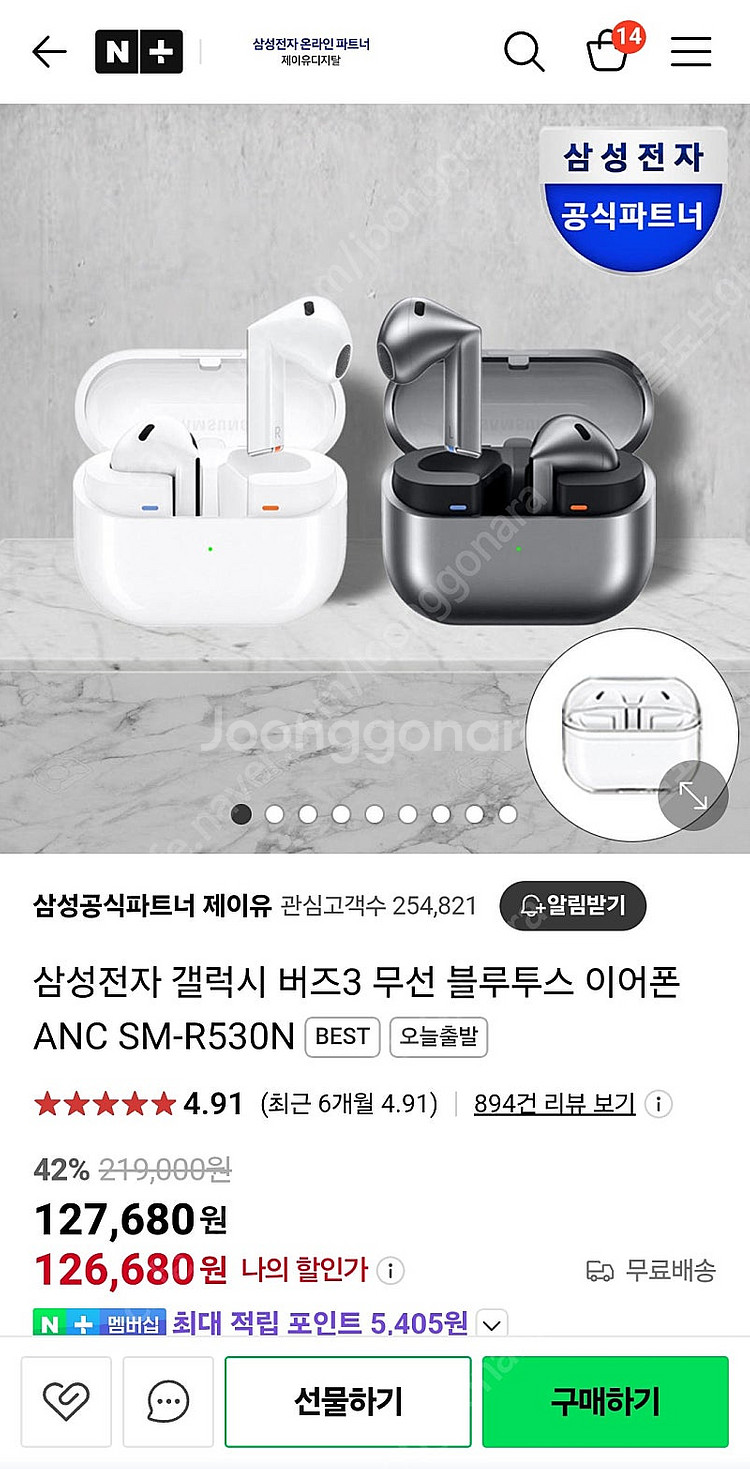Tap the BEST badge next to product title
This screenshot has width=750, height=1469.
tap(343, 1038)
